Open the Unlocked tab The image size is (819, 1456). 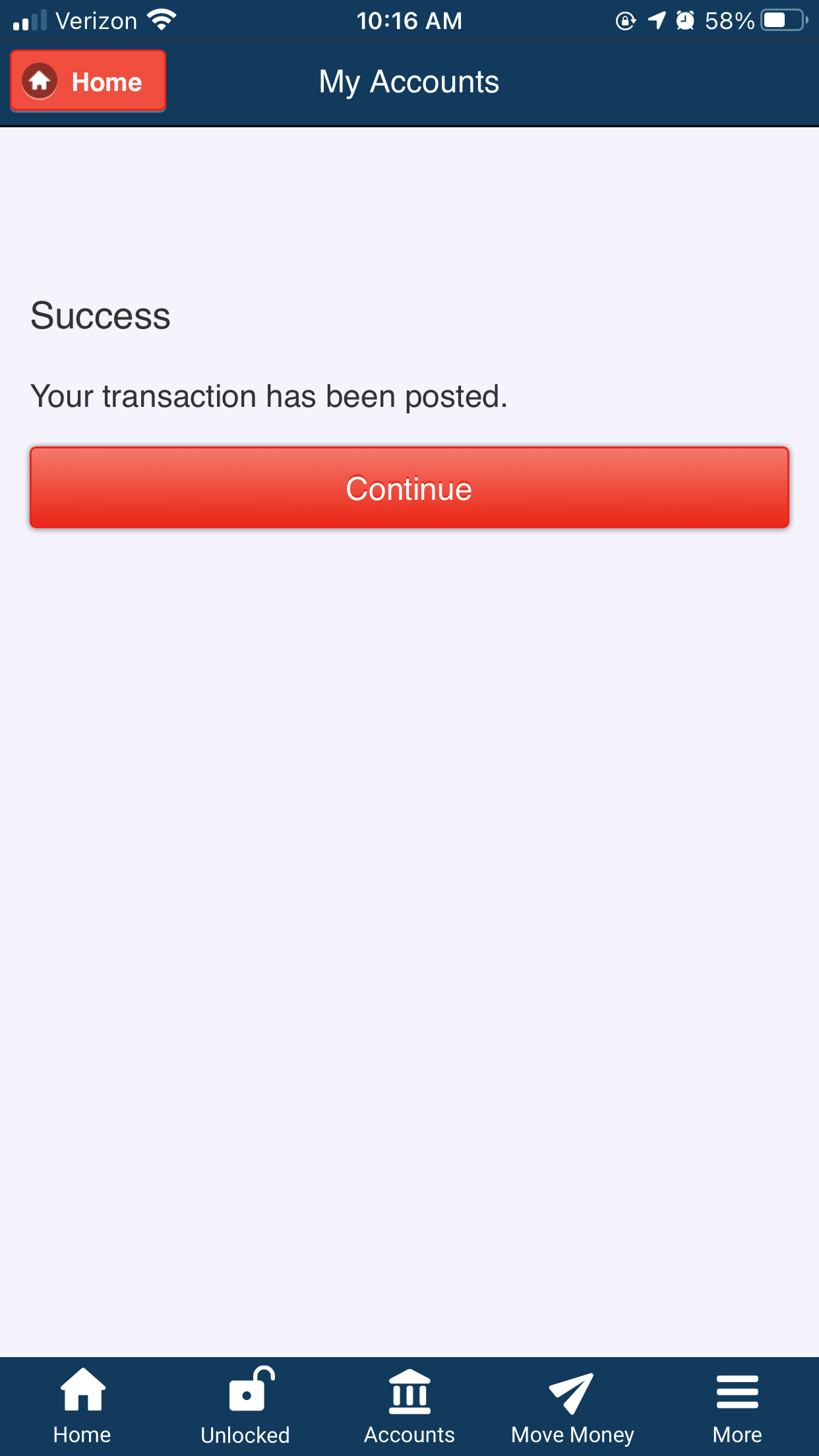tap(245, 1406)
